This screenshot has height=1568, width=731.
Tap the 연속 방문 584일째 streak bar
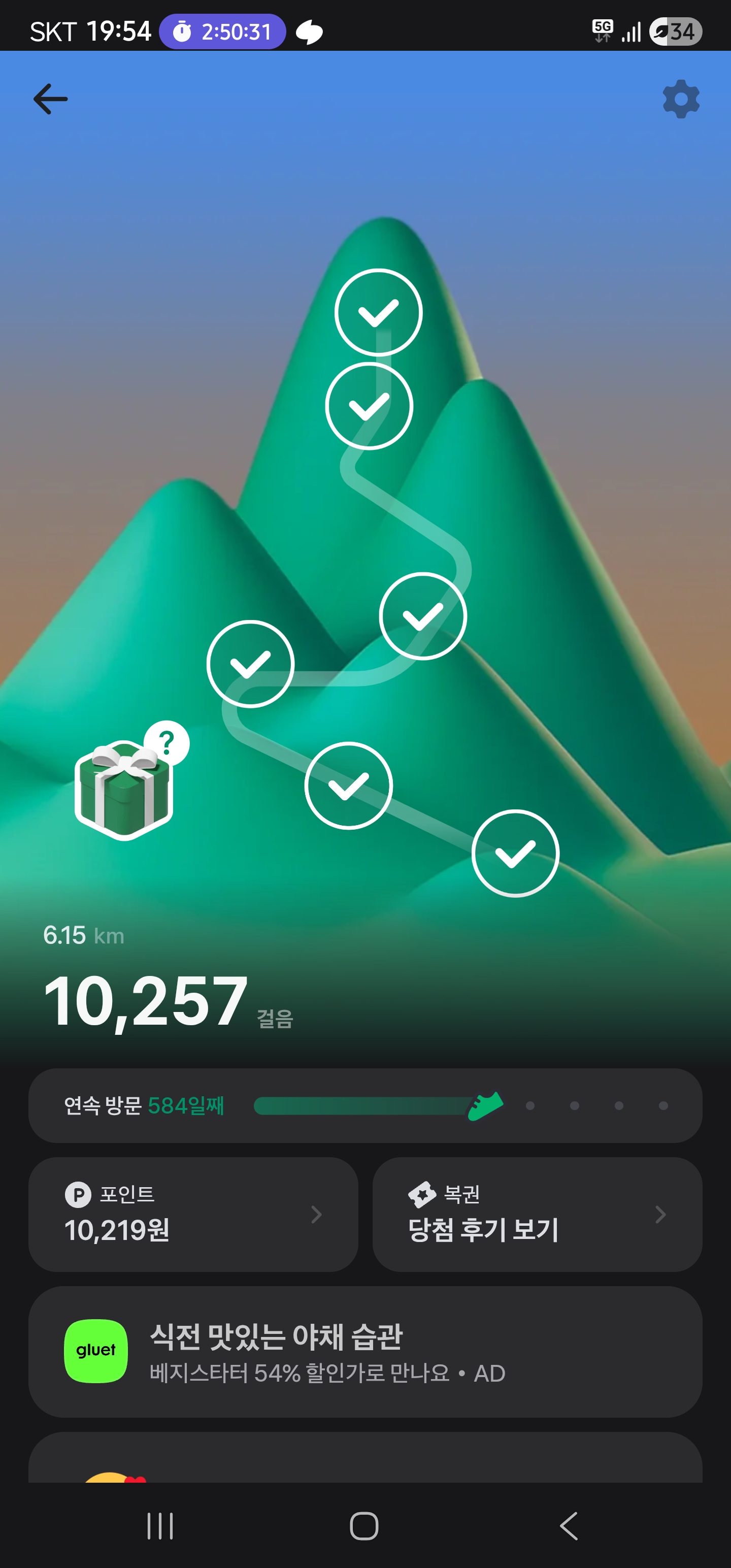tap(365, 1105)
